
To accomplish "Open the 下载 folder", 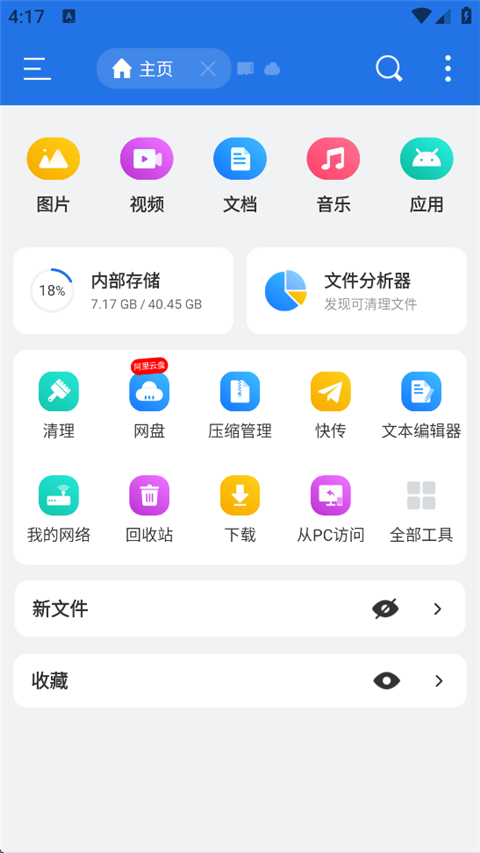I will click(240, 510).
